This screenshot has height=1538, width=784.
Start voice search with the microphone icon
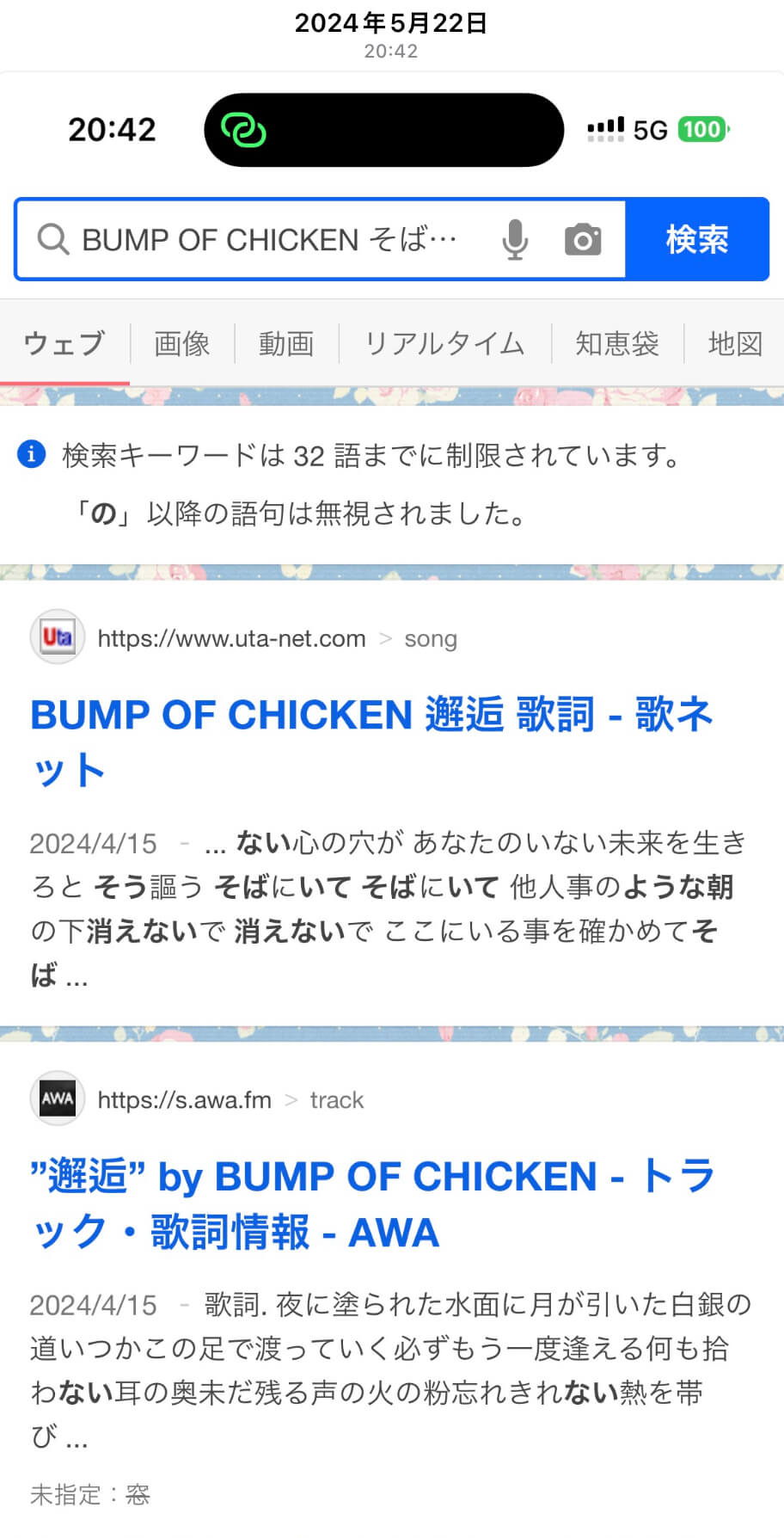[x=515, y=239]
